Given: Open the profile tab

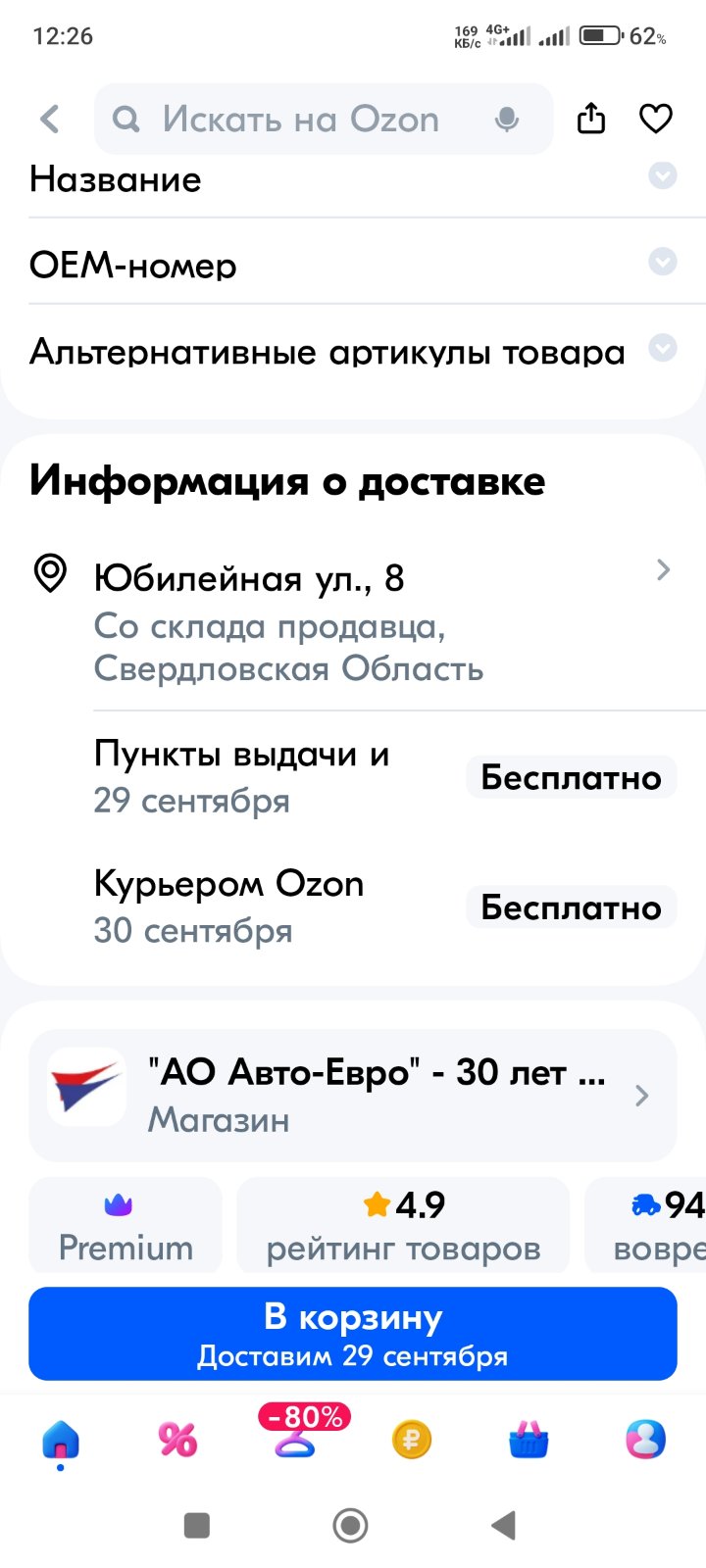Looking at the screenshot, I should [645, 1440].
